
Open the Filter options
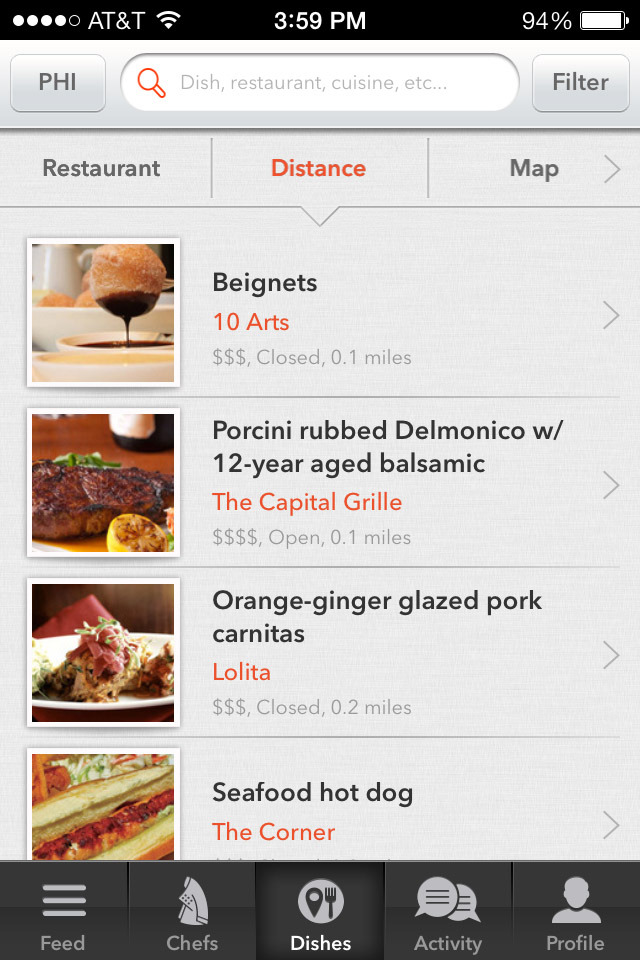click(x=580, y=82)
